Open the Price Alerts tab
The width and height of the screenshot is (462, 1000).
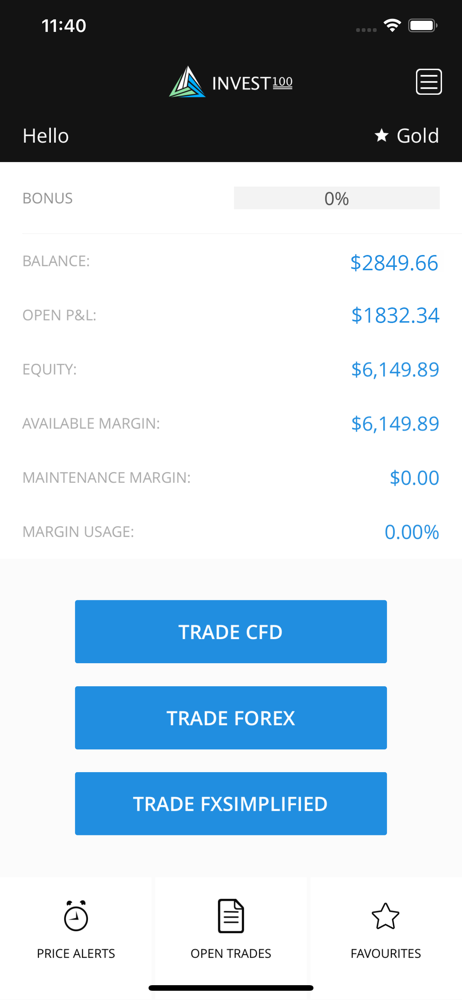point(76,930)
